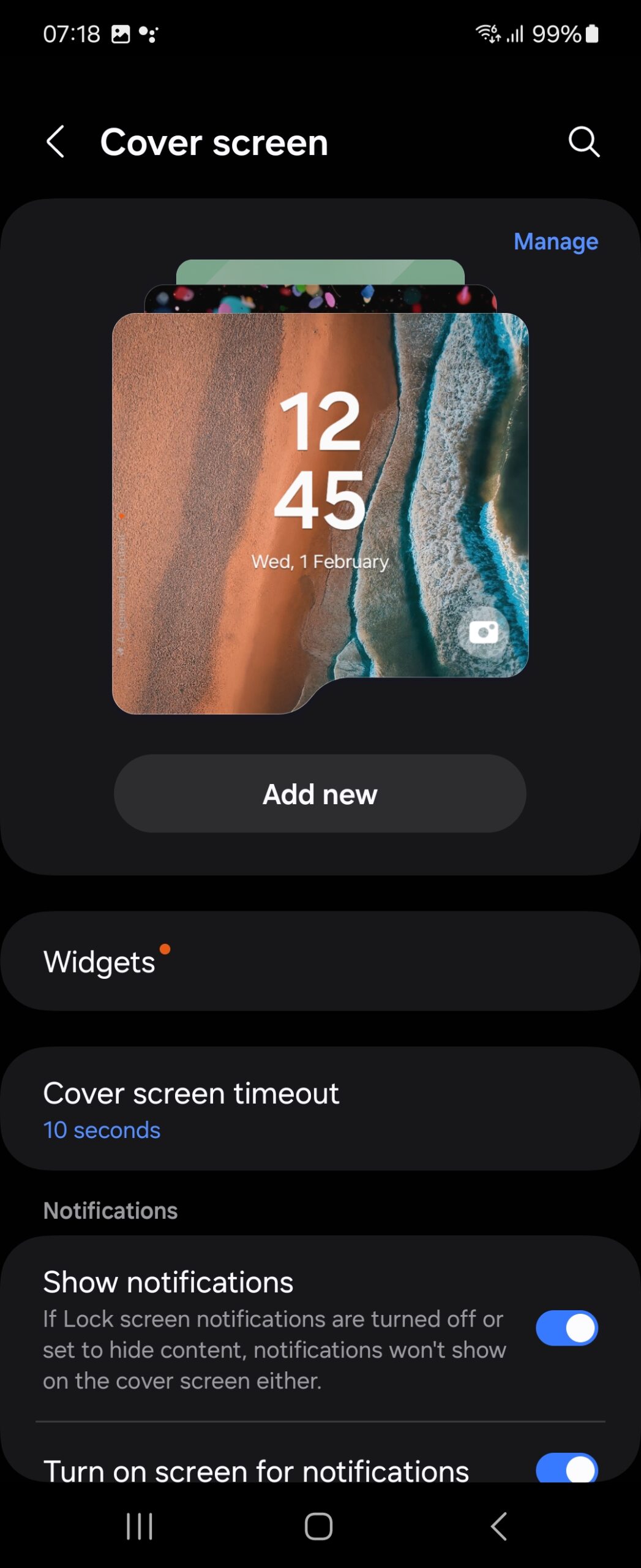Screen dimensions: 641x1568
Task: Tap the Manage link
Action: pyautogui.click(x=555, y=241)
